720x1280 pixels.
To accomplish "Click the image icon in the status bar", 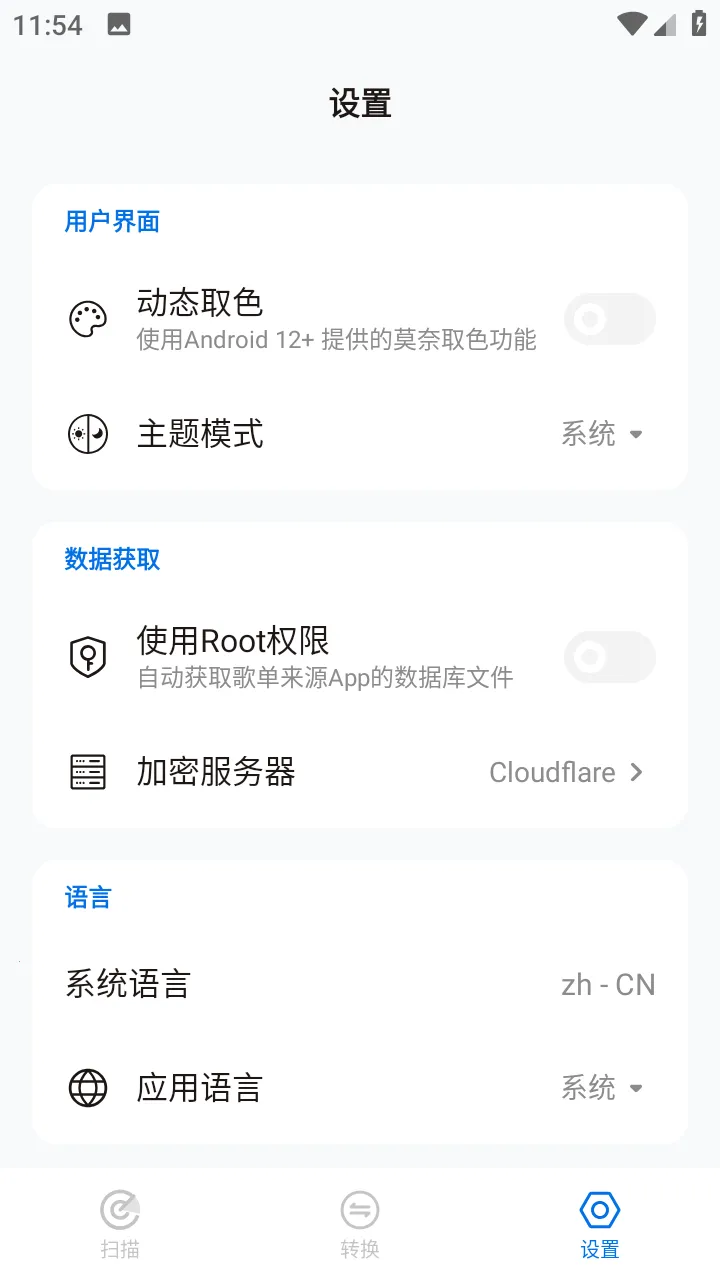I will point(122,24).
